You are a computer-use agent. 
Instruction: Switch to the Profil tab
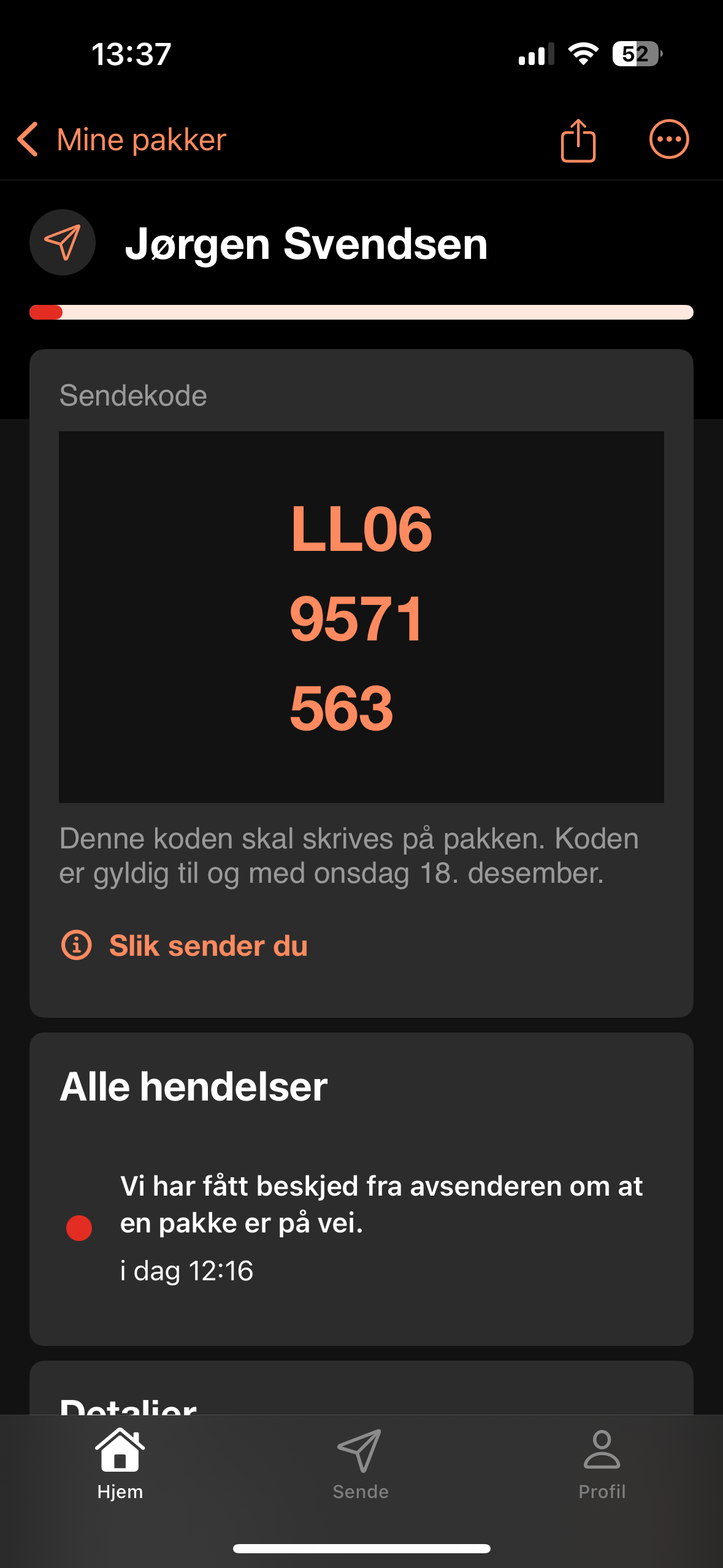[x=602, y=1464]
